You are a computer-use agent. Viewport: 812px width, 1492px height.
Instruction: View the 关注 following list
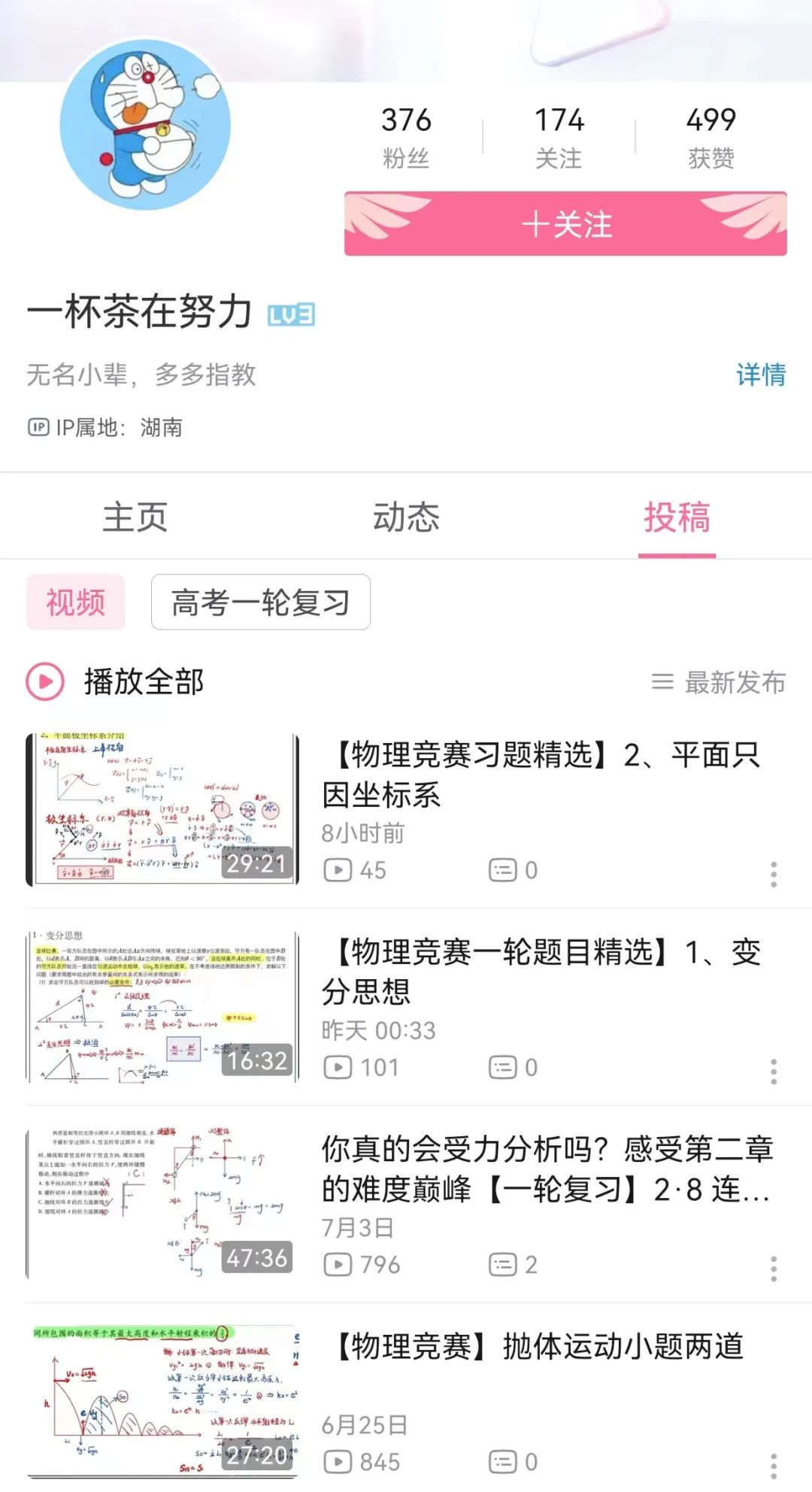pos(559,137)
